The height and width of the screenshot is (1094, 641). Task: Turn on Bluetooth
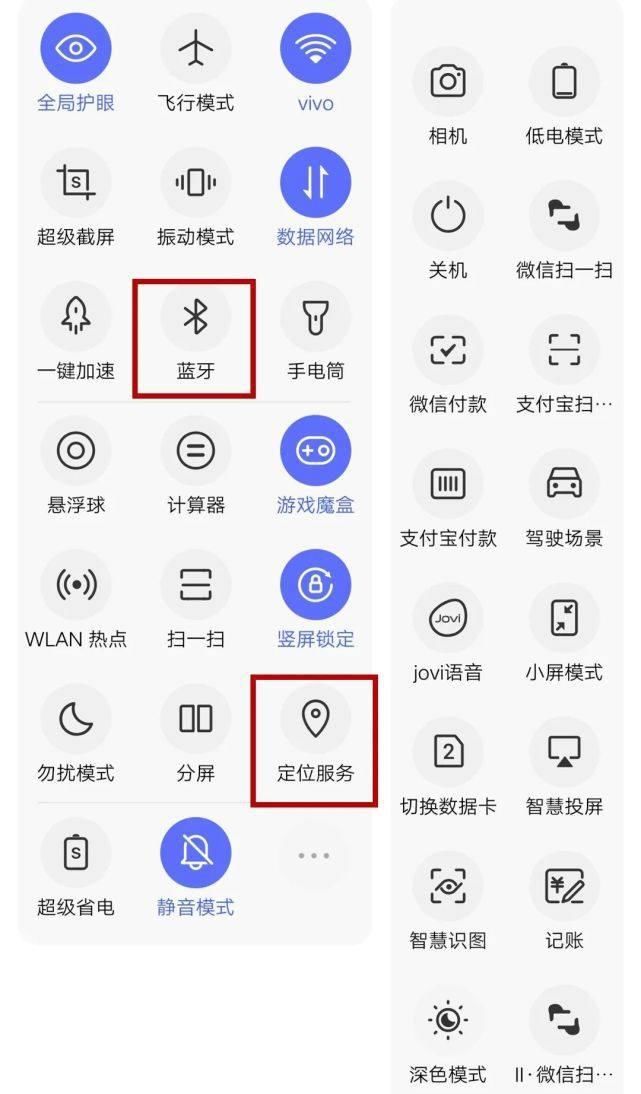tap(195, 317)
